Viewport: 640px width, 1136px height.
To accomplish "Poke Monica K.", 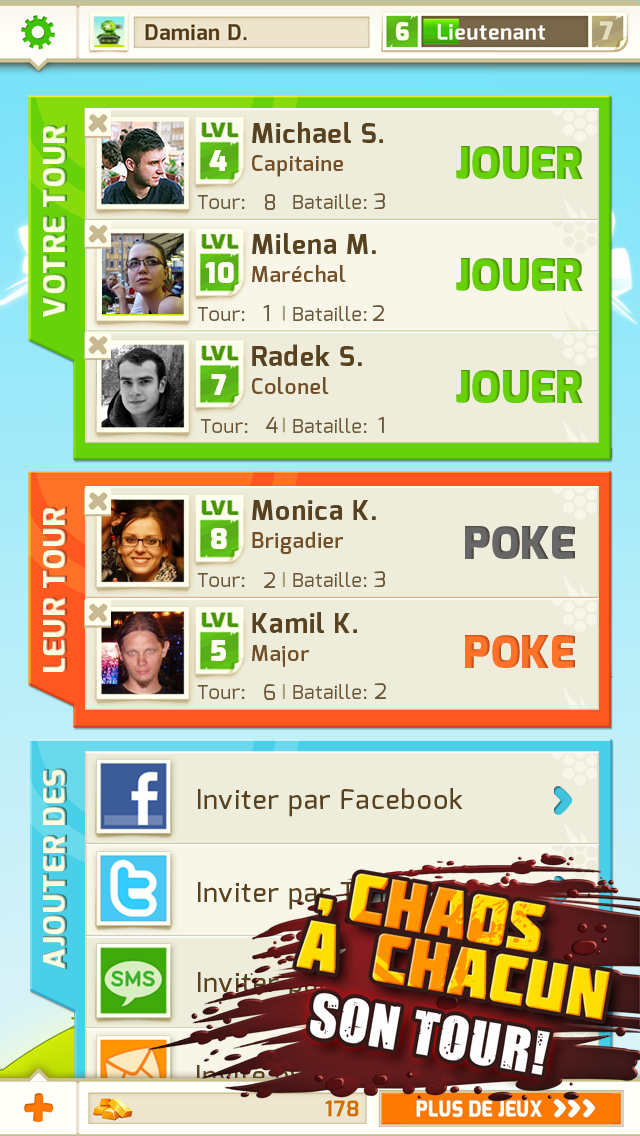I will point(520,543).
